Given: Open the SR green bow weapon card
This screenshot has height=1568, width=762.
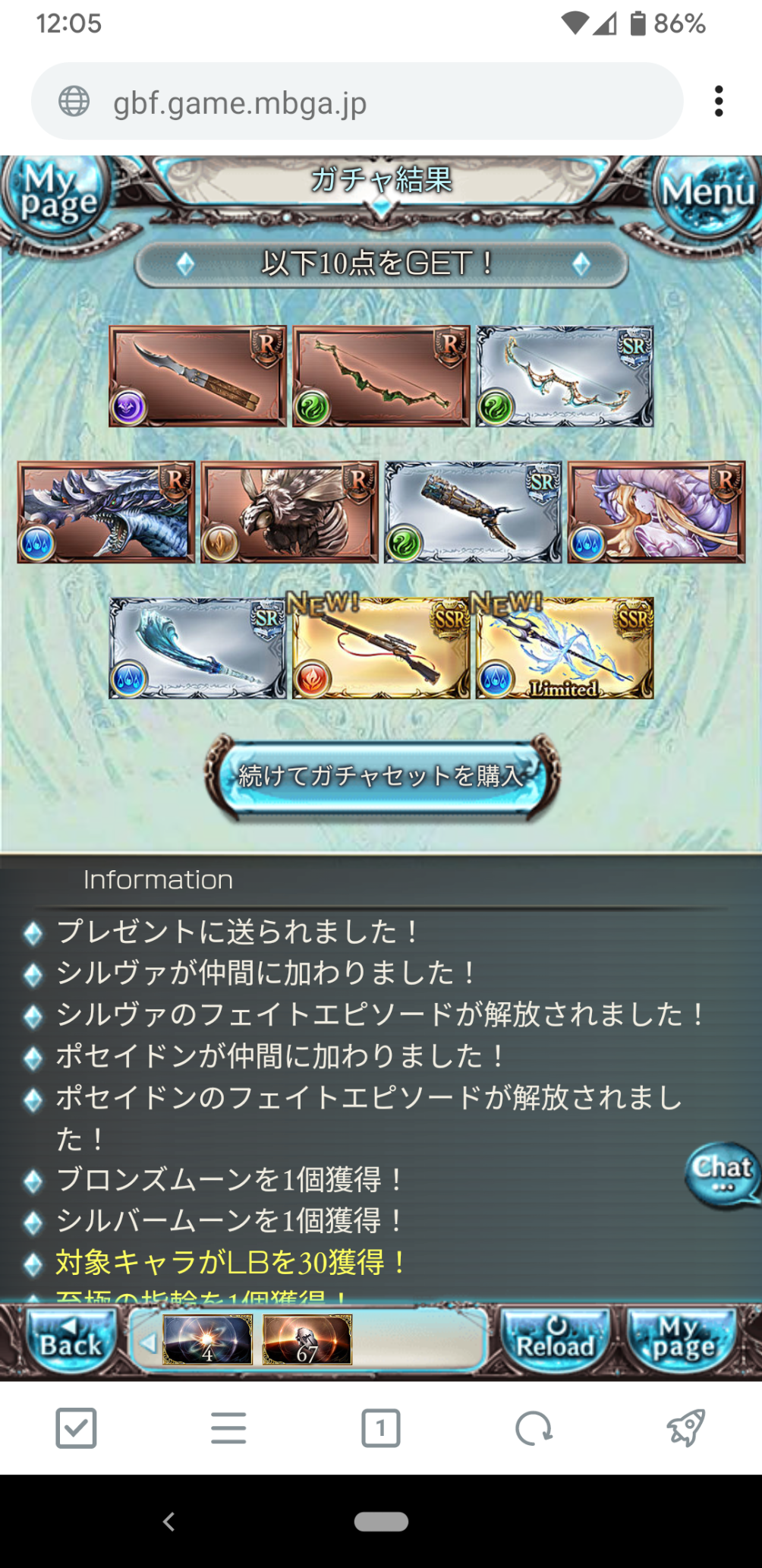Looking at the screenshot, I should click(565, 377).
